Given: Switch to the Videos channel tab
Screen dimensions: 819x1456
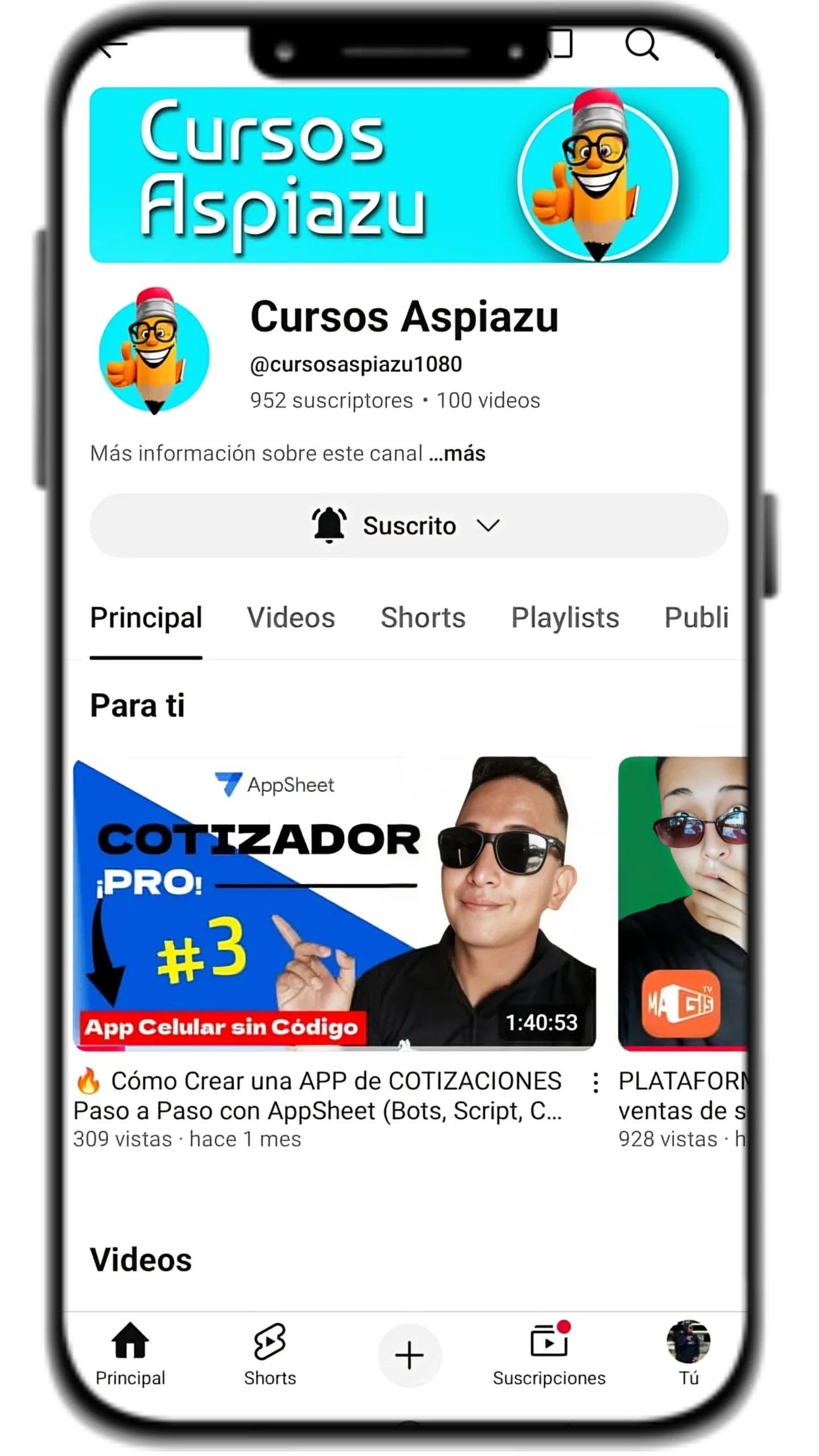Looking at the screenshot, I should tap(291, 618).
